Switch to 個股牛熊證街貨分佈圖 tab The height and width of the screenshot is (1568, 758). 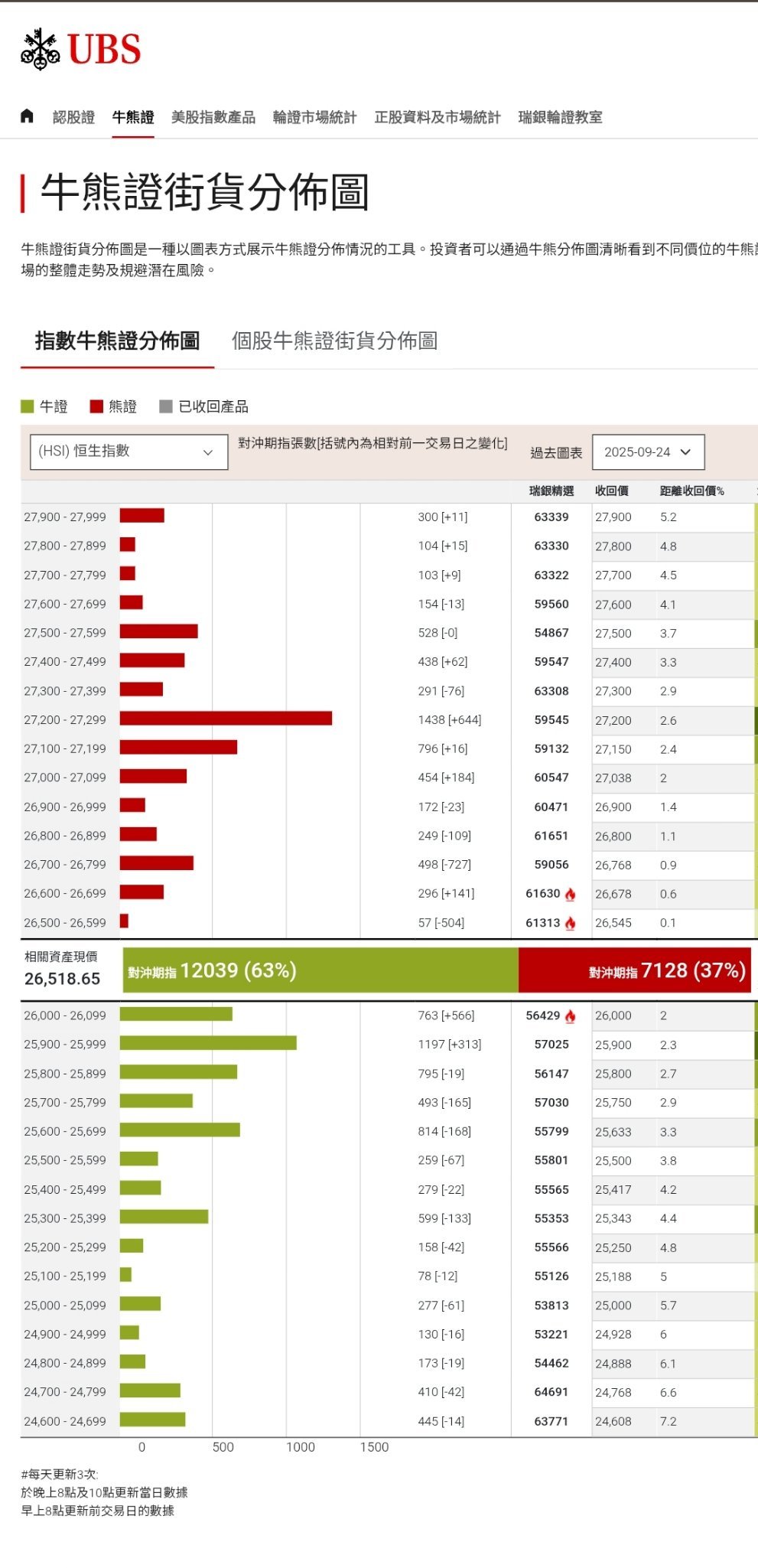pos(334,341)
